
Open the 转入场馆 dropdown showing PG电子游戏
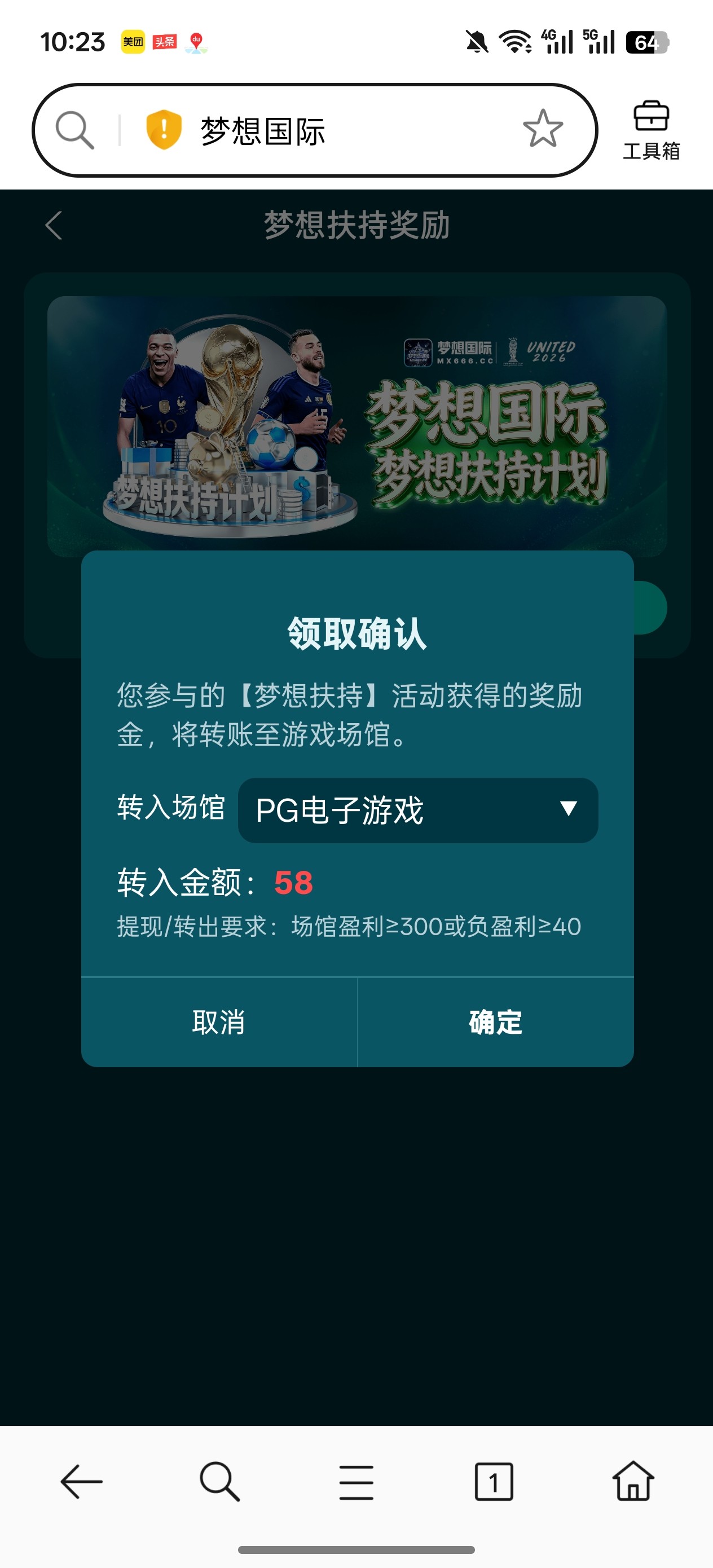[x=417, y=810]
